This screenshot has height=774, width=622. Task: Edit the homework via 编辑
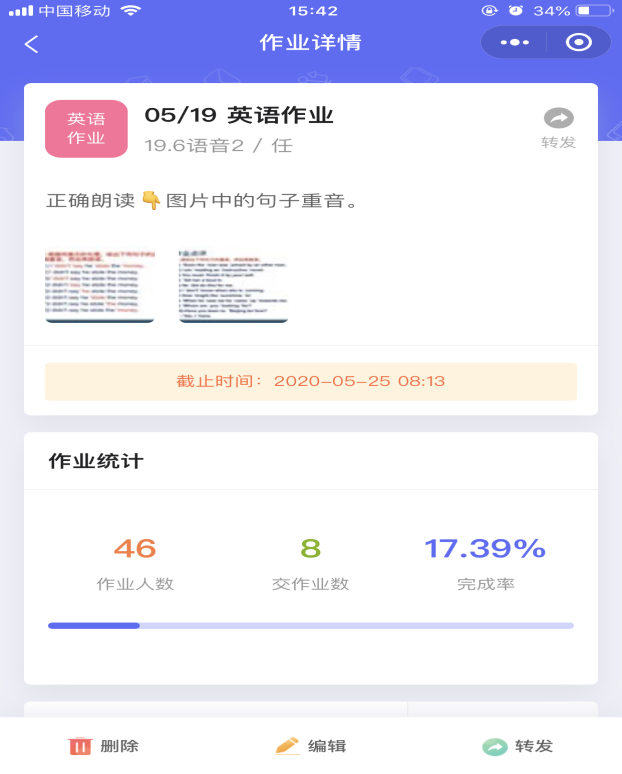tap(311, 746)
